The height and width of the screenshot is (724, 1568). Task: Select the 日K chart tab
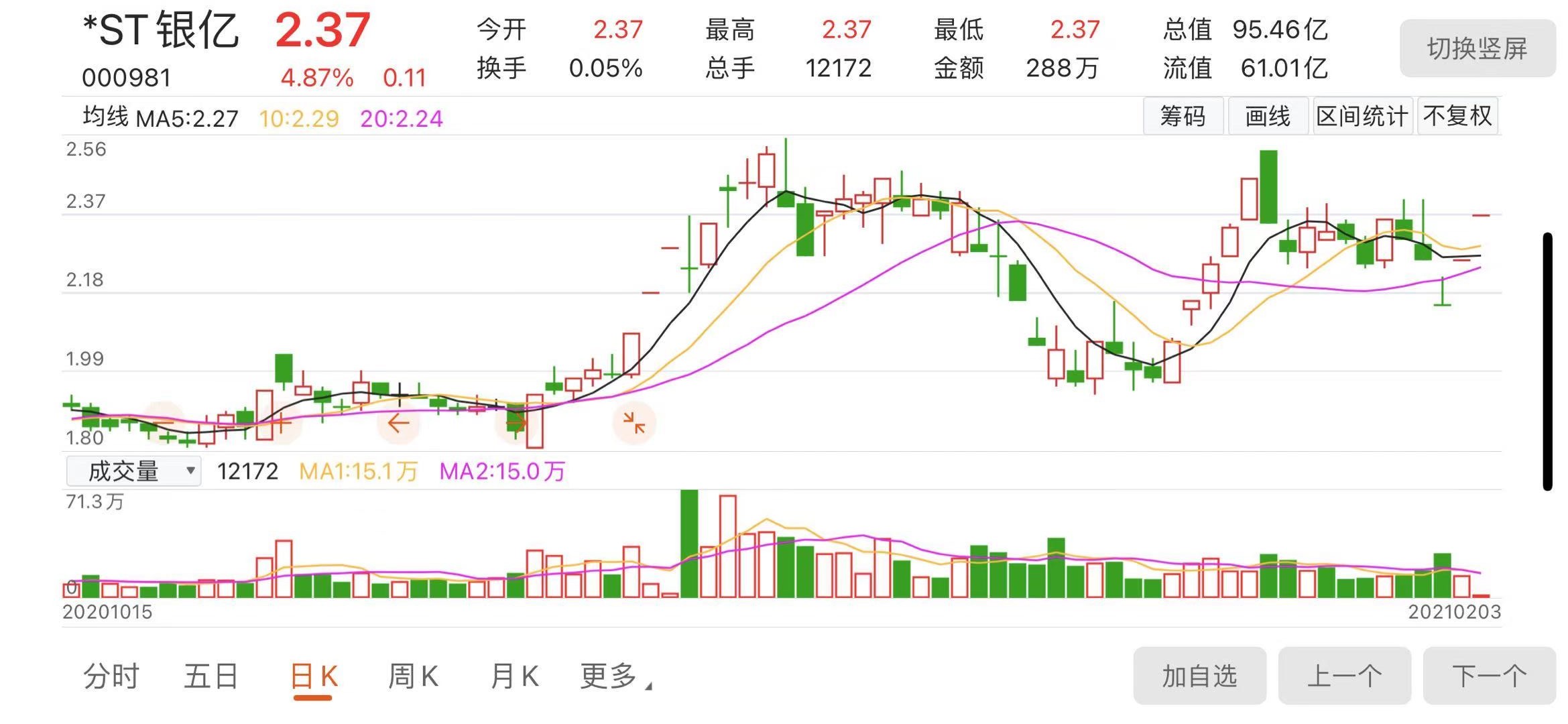point(313,676)
